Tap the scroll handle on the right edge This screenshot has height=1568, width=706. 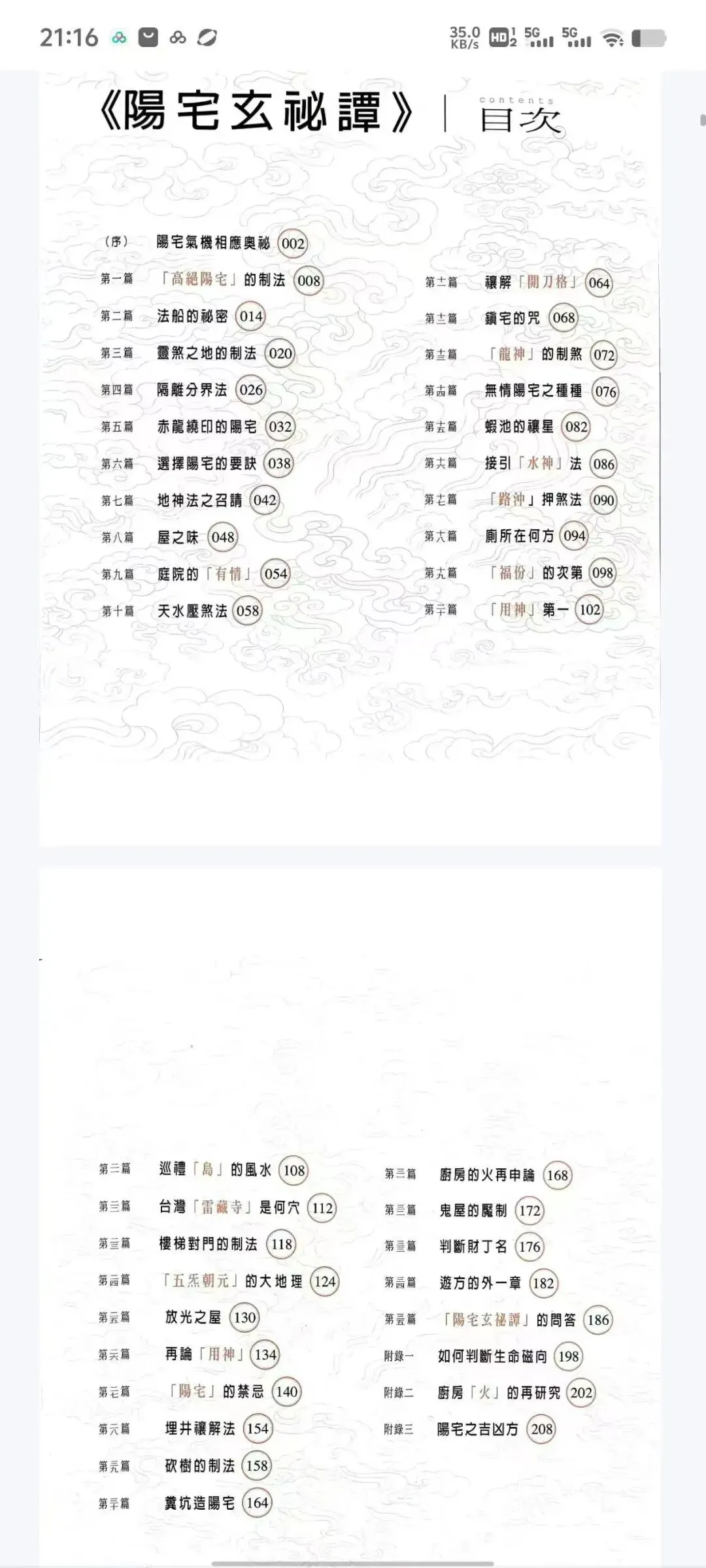pyautogui.click(x=703, y=120)
